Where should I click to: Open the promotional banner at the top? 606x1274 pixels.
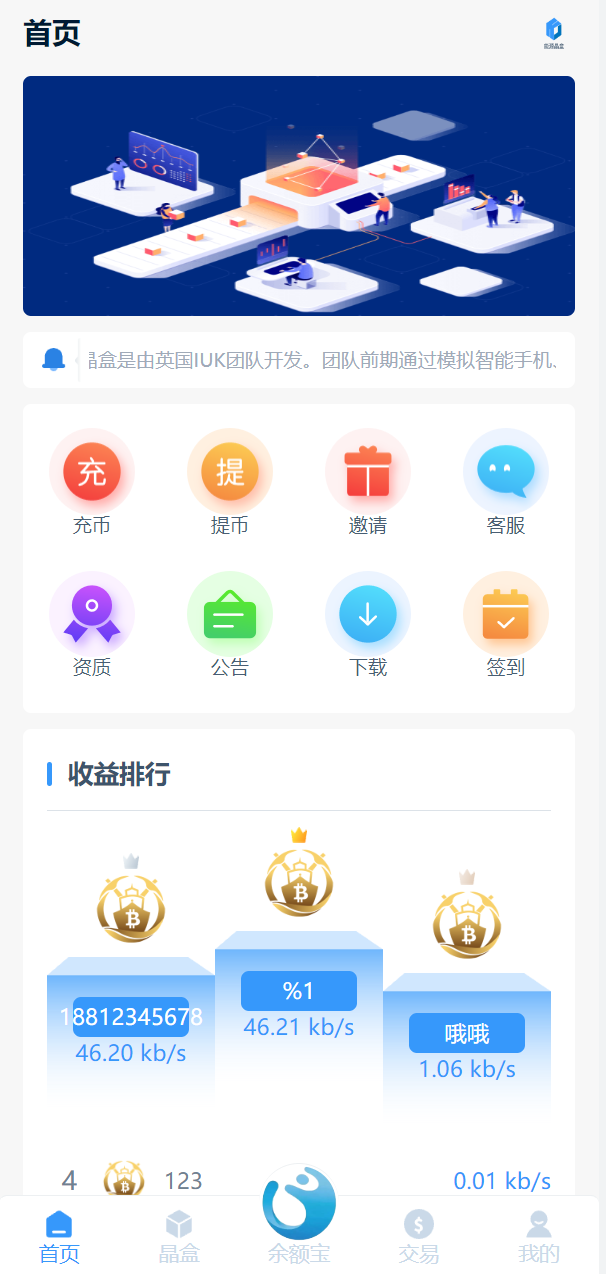pos(299,196)
